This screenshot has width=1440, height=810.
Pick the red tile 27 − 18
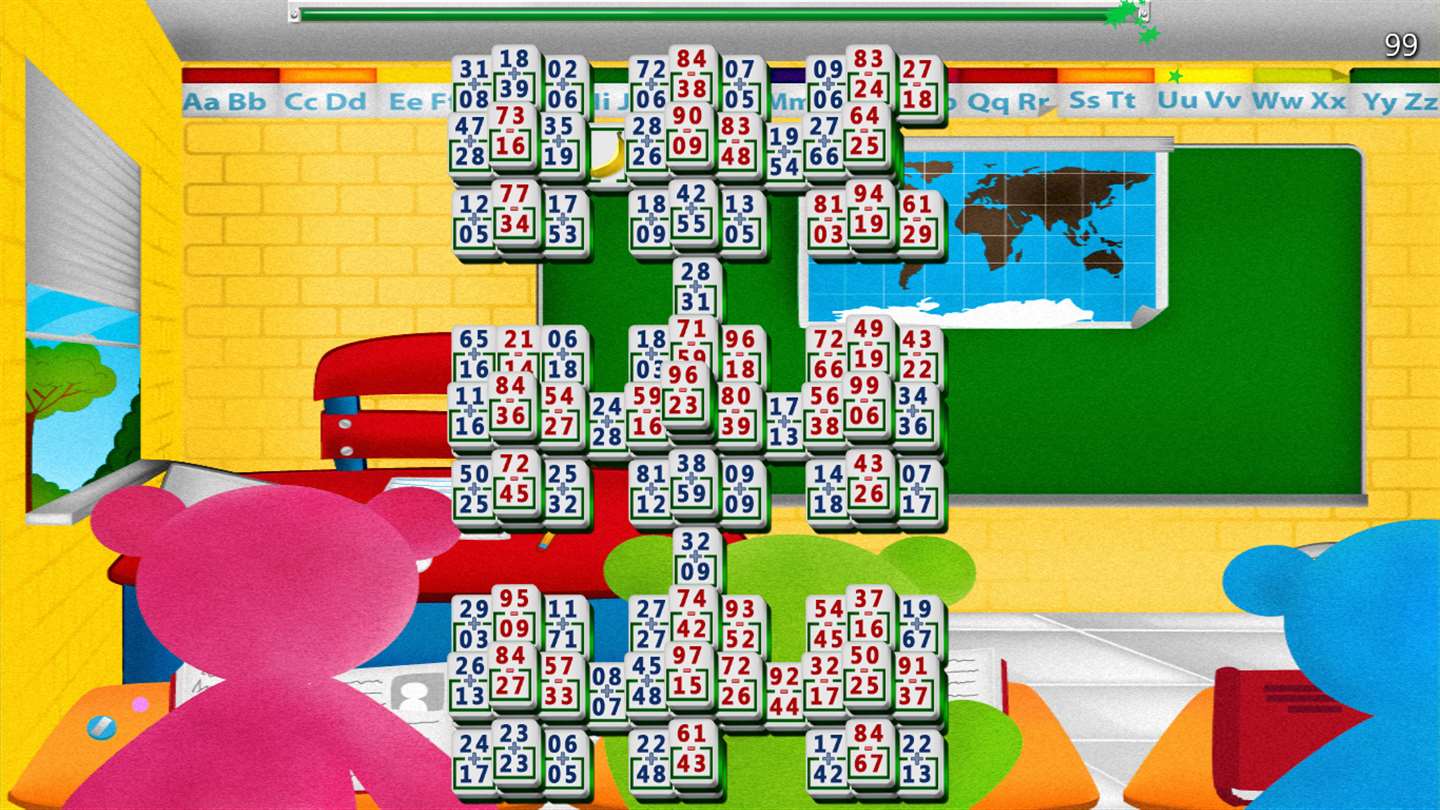pos(918,84)
